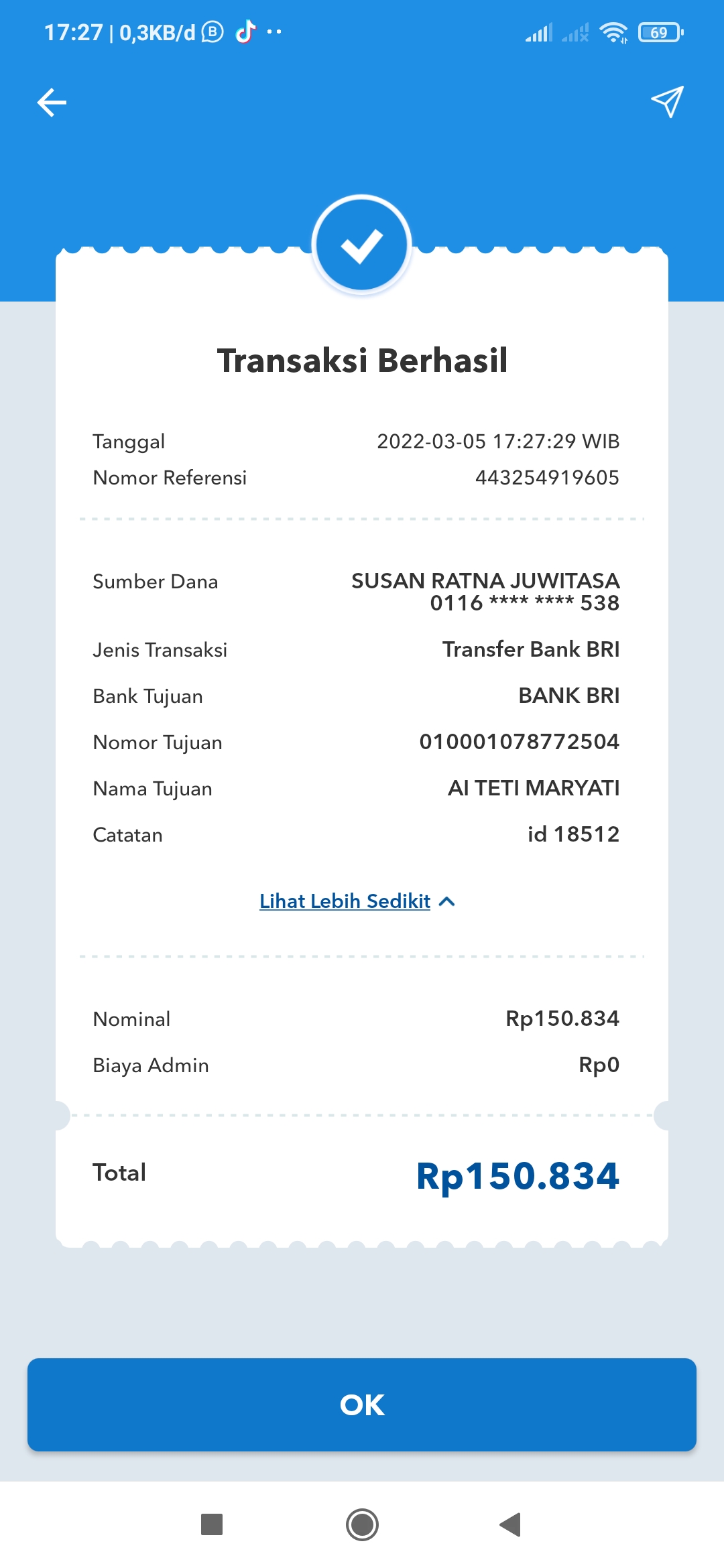Open recent apps from navigation bar
The width and height of the screenshot is (724, 1568).
click(x=212, y=1524)
